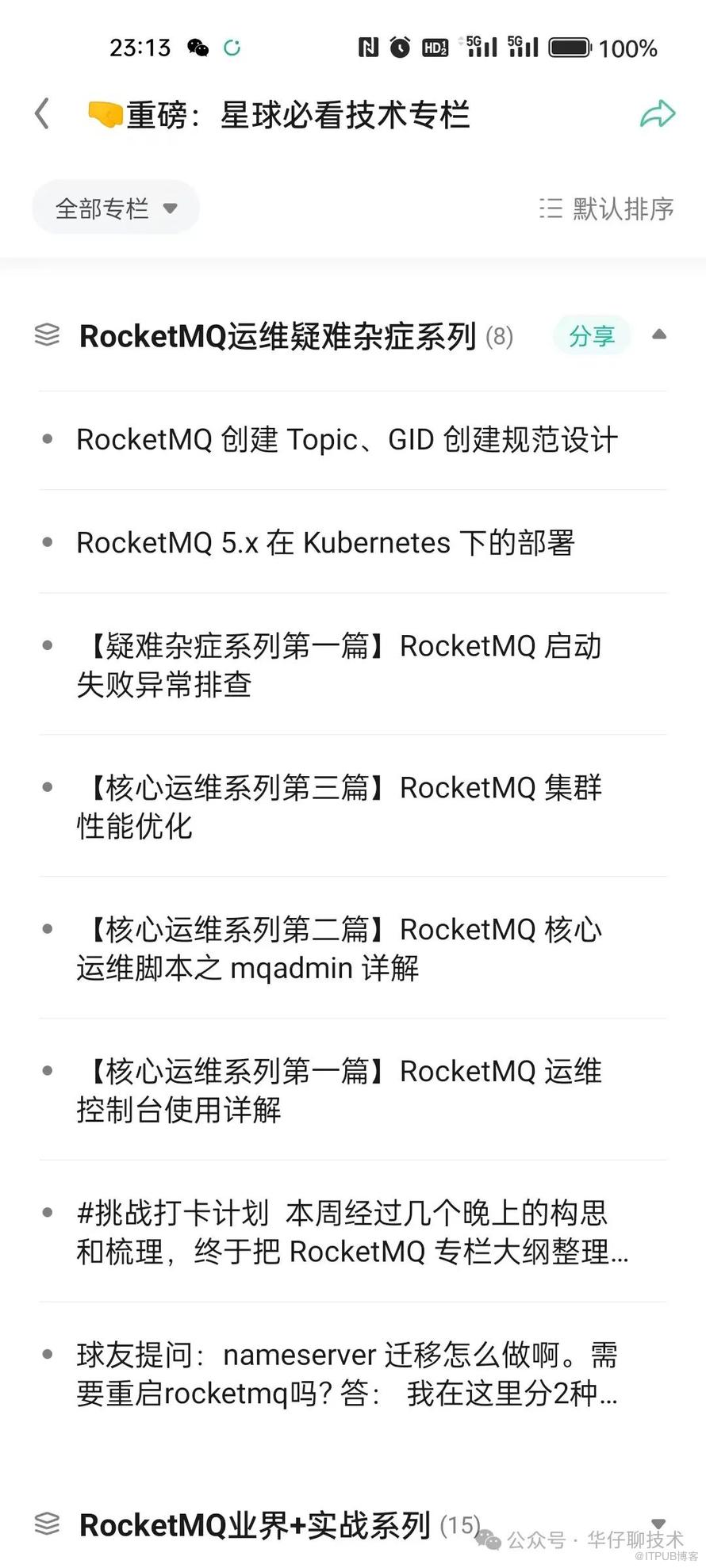Open 核心运维系列第一篇 运维控制台使用详解
The width and height of the screenshot is (706, 1568).
(338, 1090)
